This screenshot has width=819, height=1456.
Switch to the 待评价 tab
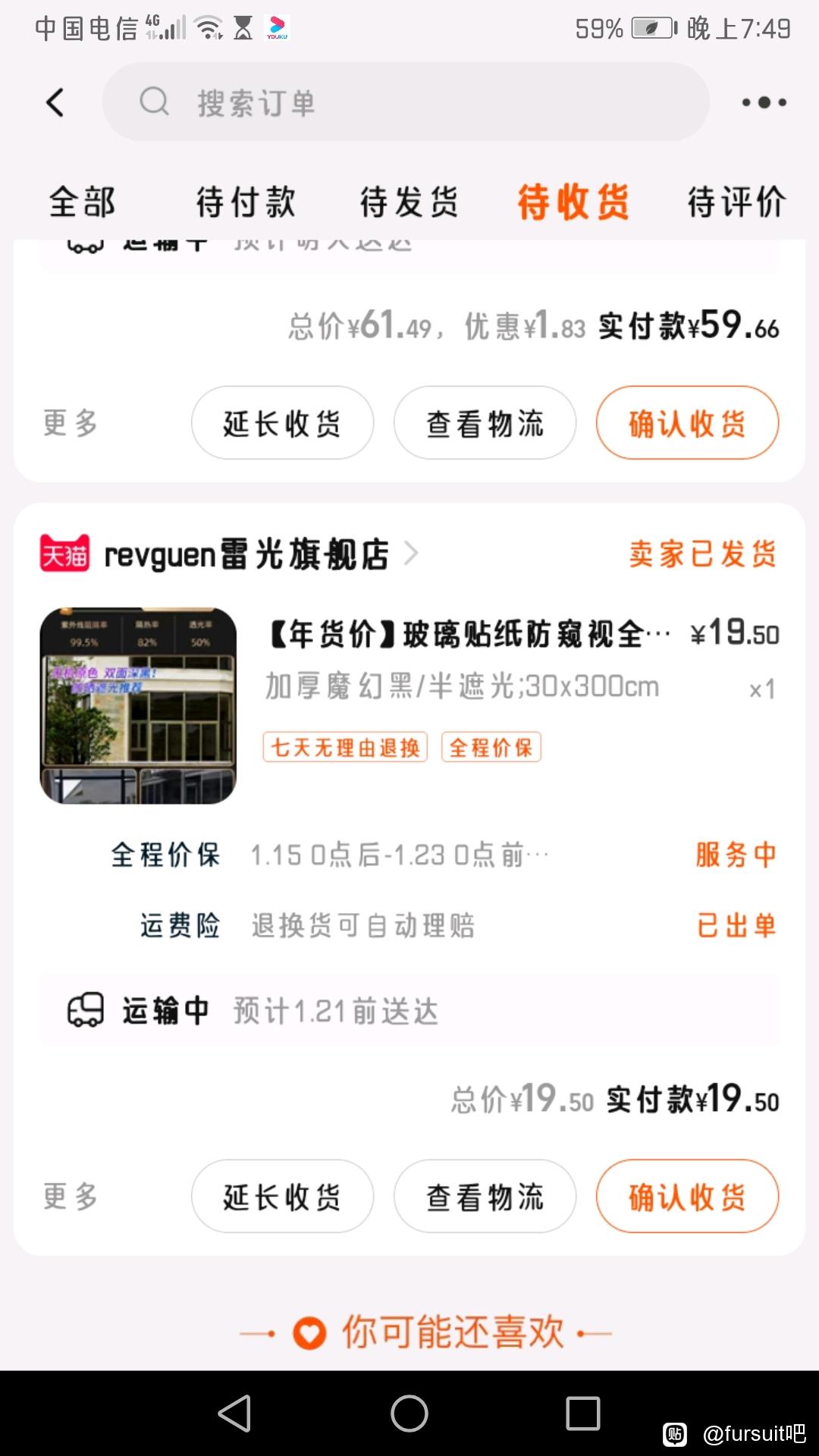point(736,202)
